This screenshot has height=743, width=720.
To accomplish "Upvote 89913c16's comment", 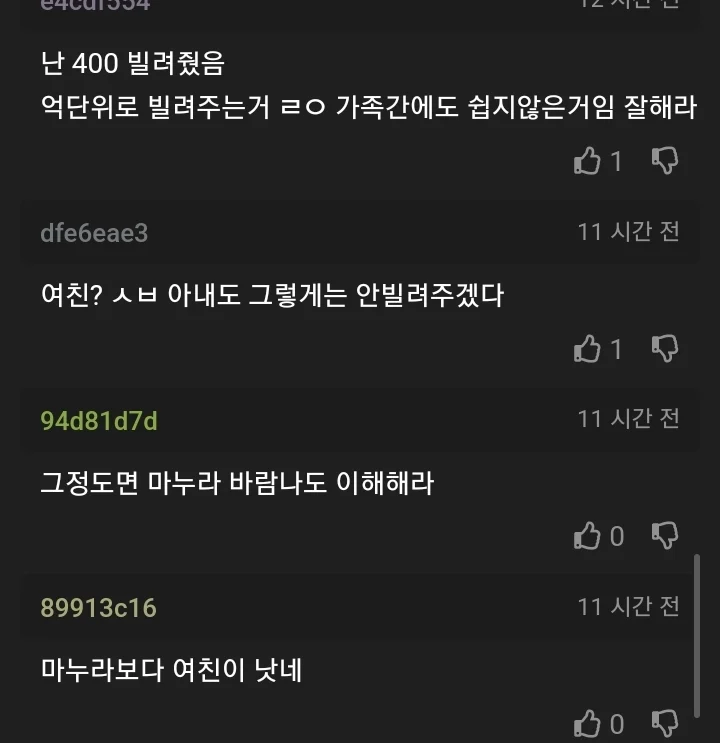I will click(587, 723).
